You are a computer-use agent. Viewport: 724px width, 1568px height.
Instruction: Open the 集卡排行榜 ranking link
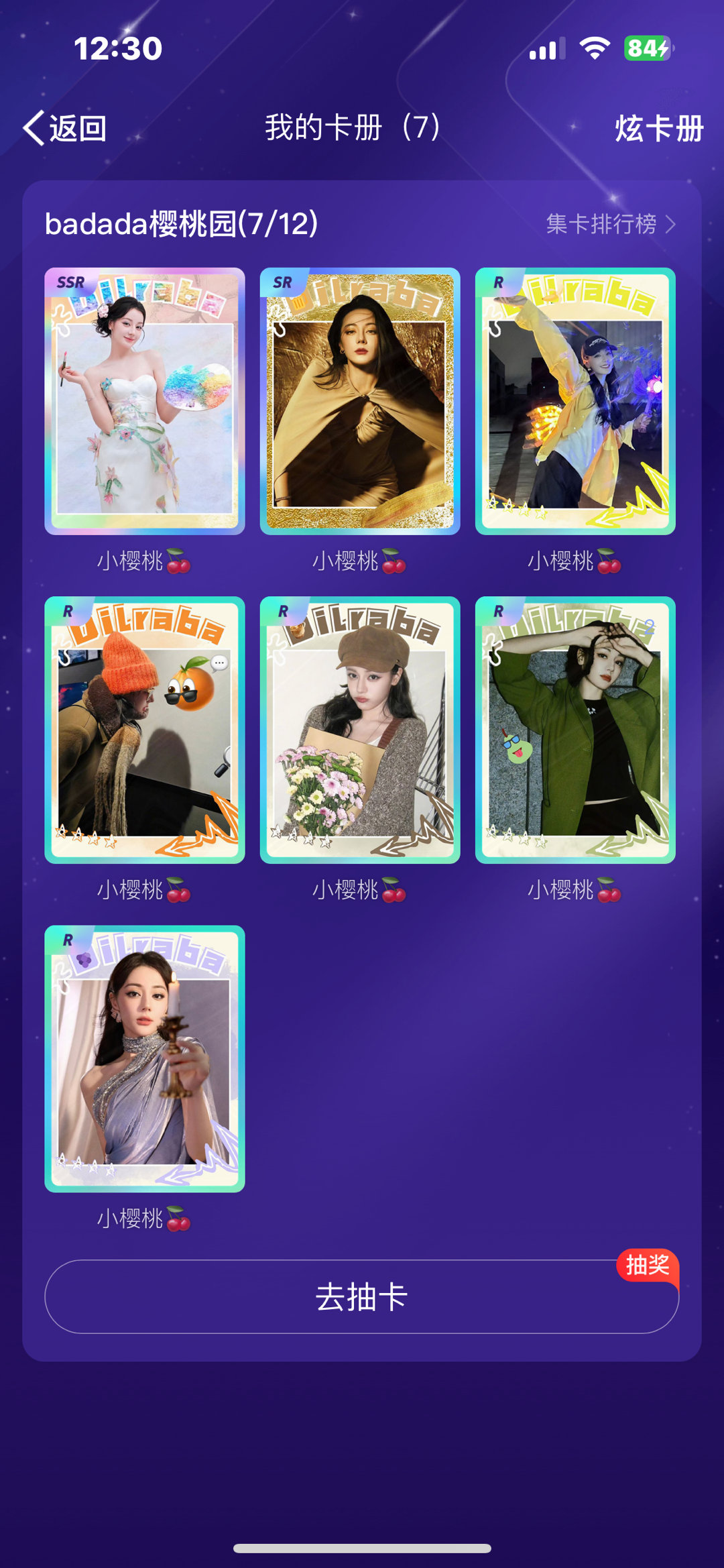coord(611,224)
